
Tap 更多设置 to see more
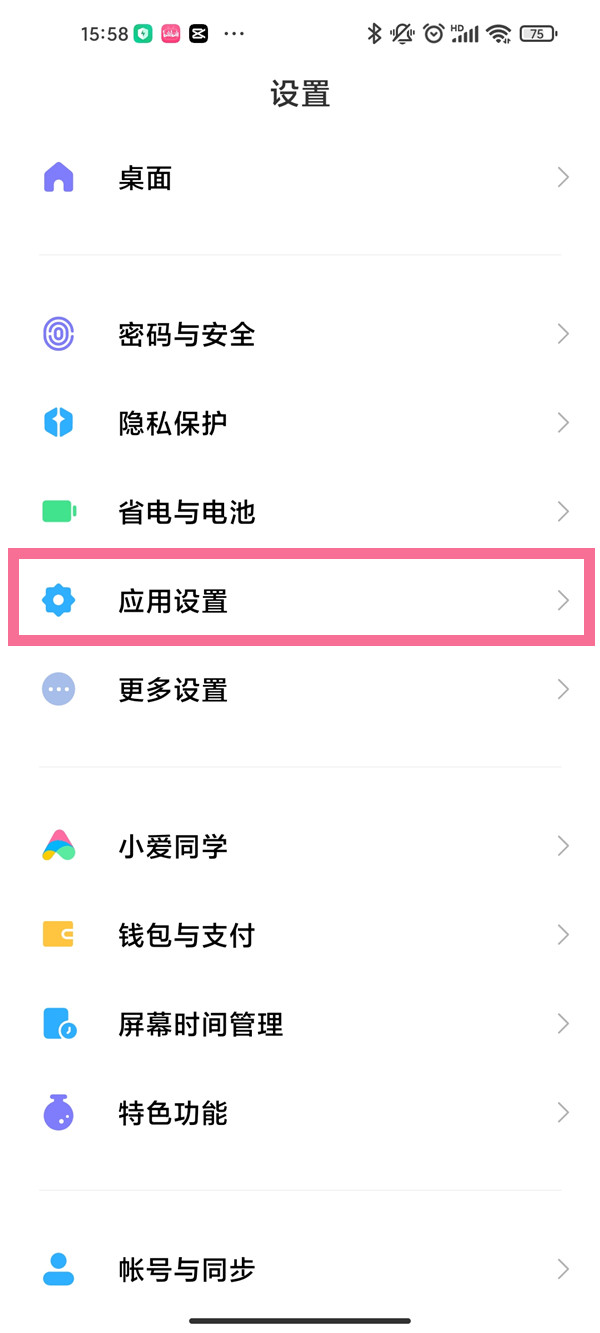point(300,690)
